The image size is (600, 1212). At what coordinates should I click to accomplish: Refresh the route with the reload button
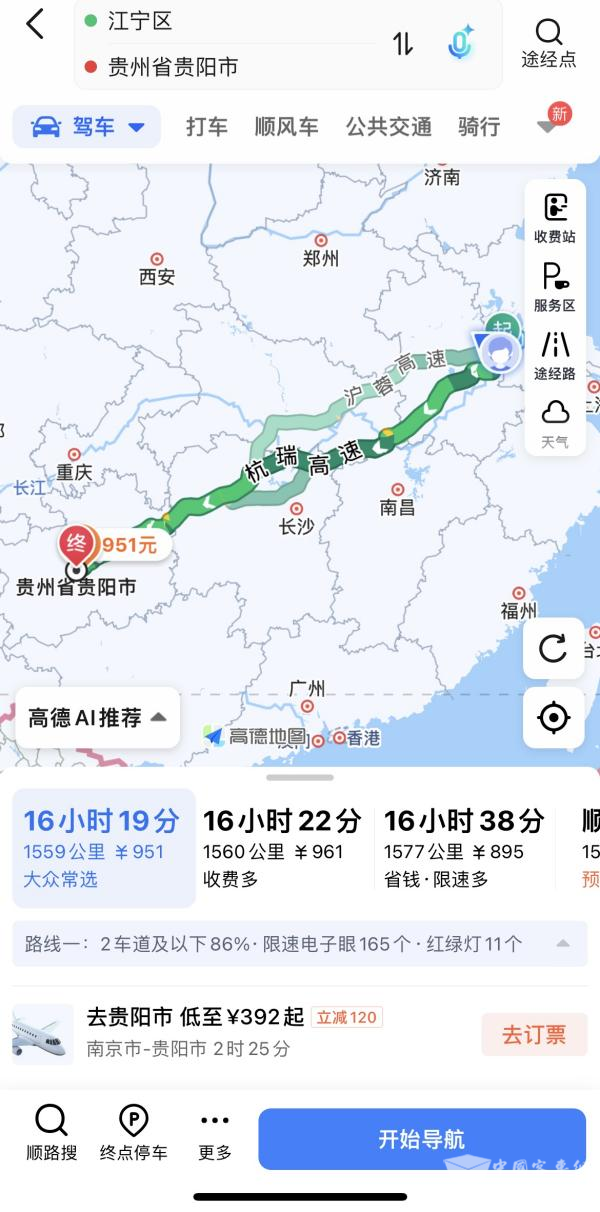pos(553,649)
